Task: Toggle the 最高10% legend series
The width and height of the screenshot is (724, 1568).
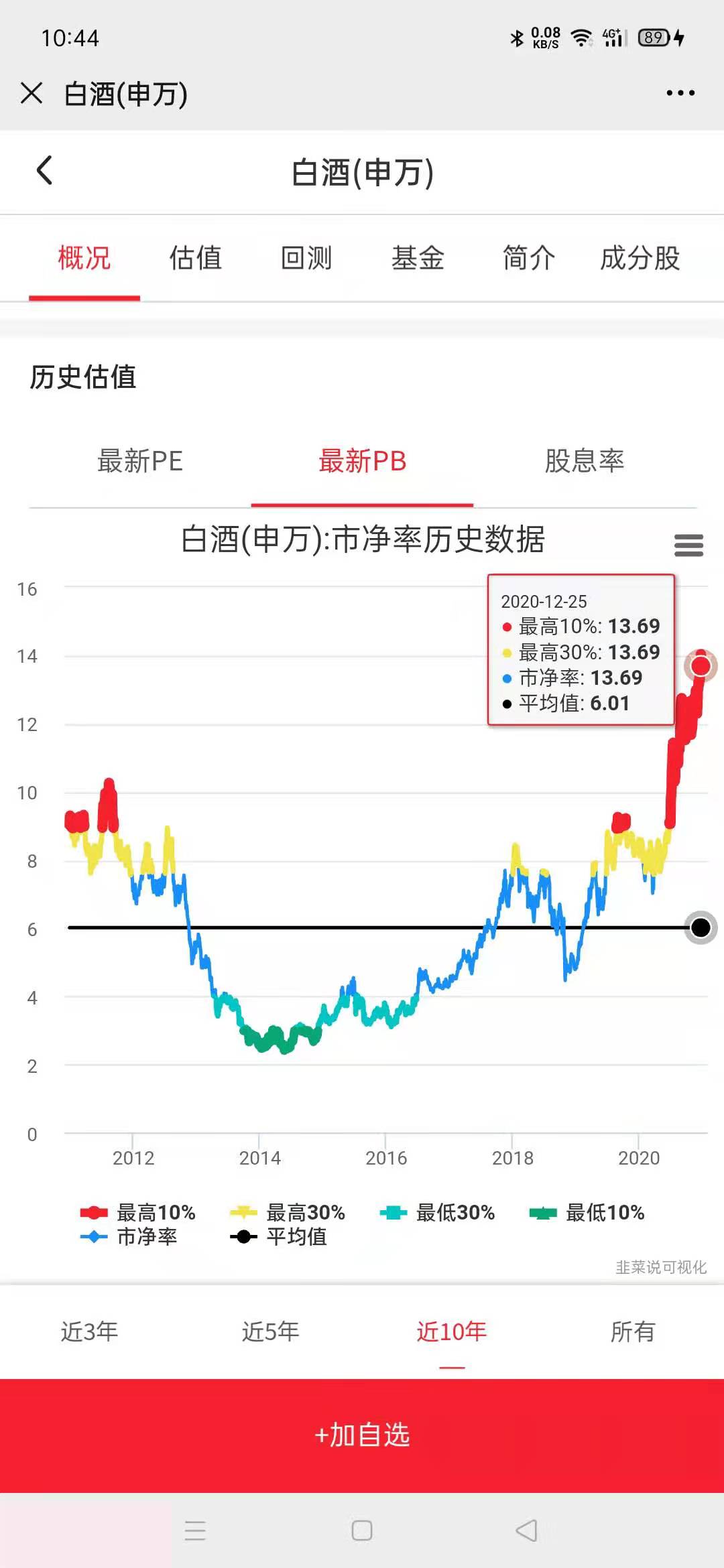Action: tap(138, 1212)
